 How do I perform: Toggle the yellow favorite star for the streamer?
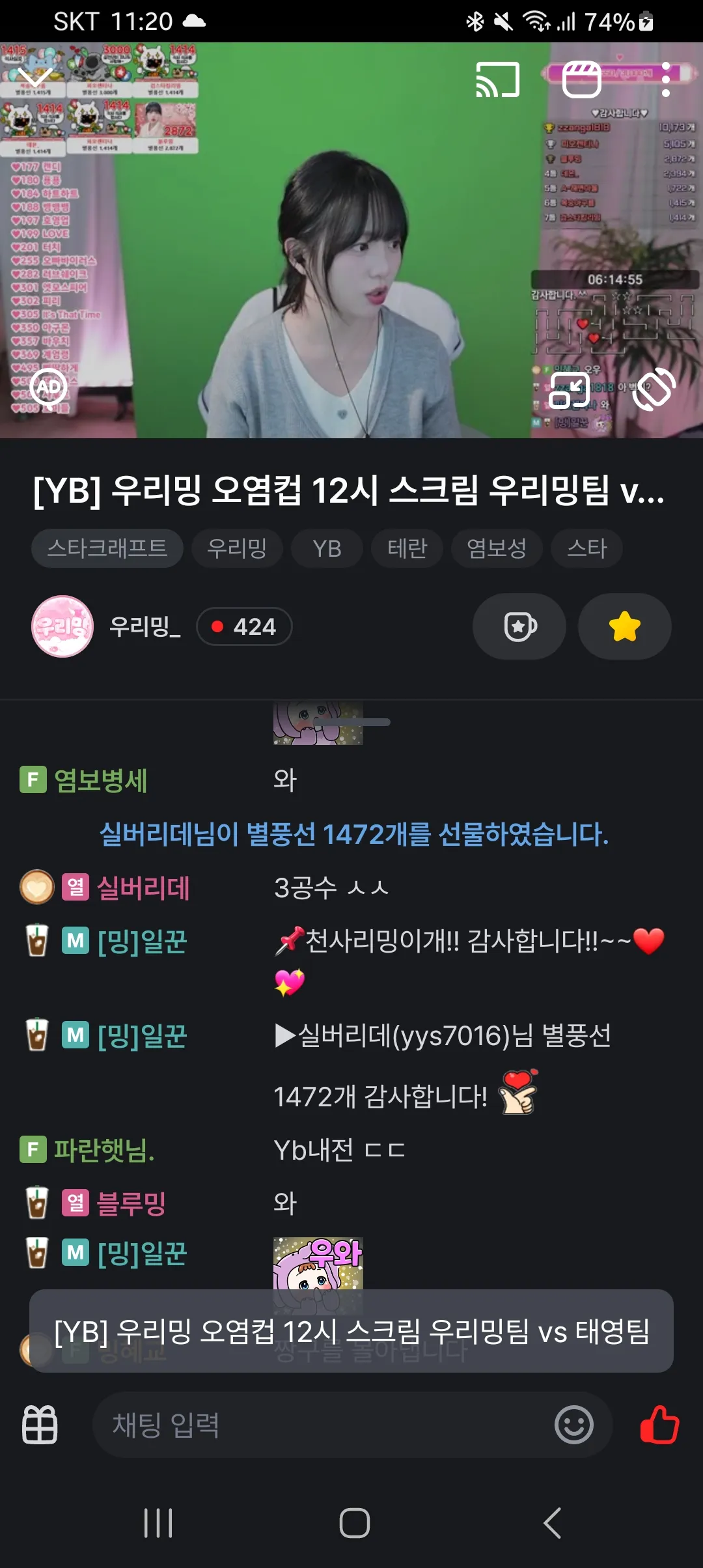click(624, 626)
